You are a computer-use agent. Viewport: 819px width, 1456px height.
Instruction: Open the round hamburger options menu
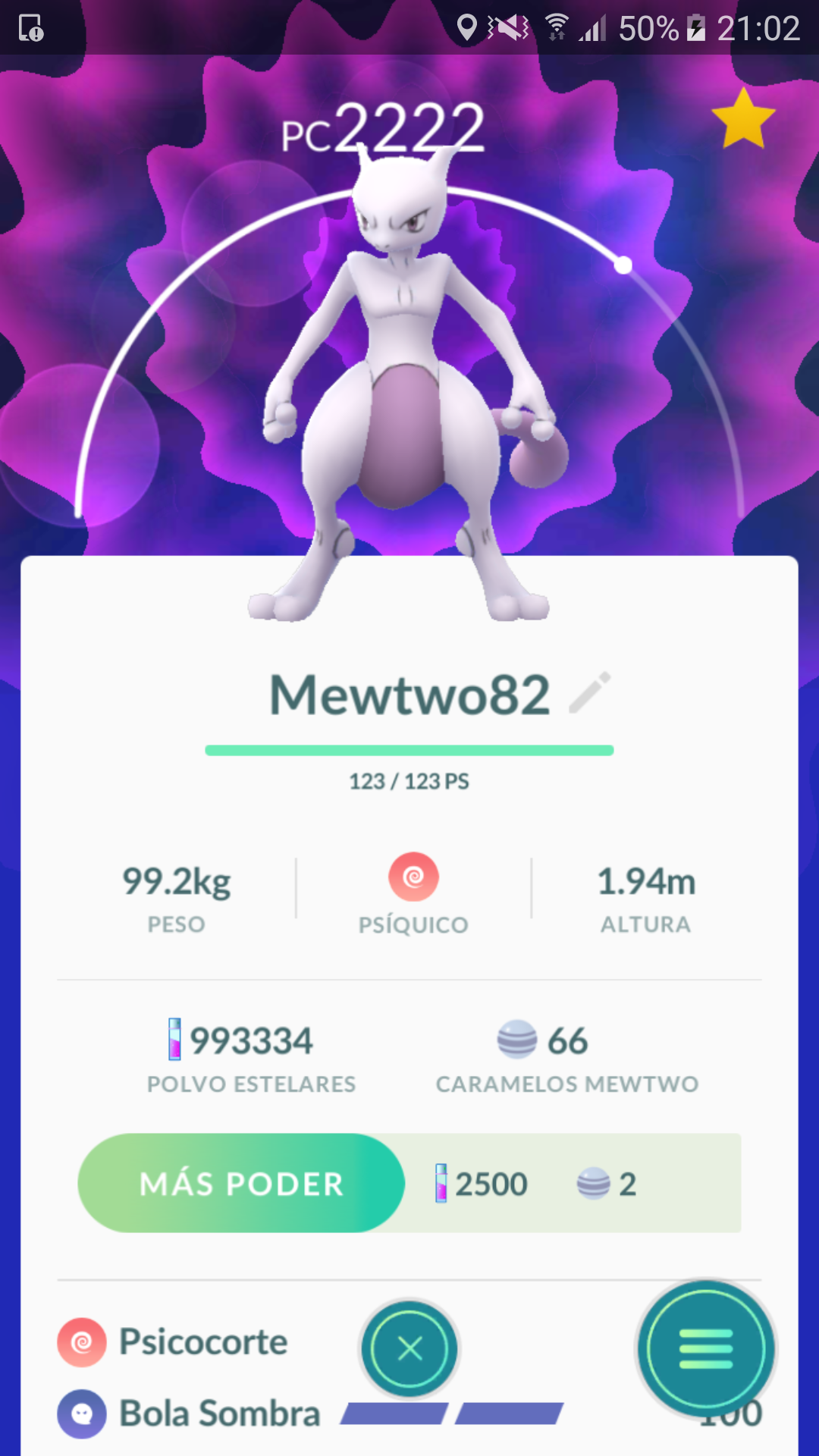pyautogui.click(x=706, y=1349)
